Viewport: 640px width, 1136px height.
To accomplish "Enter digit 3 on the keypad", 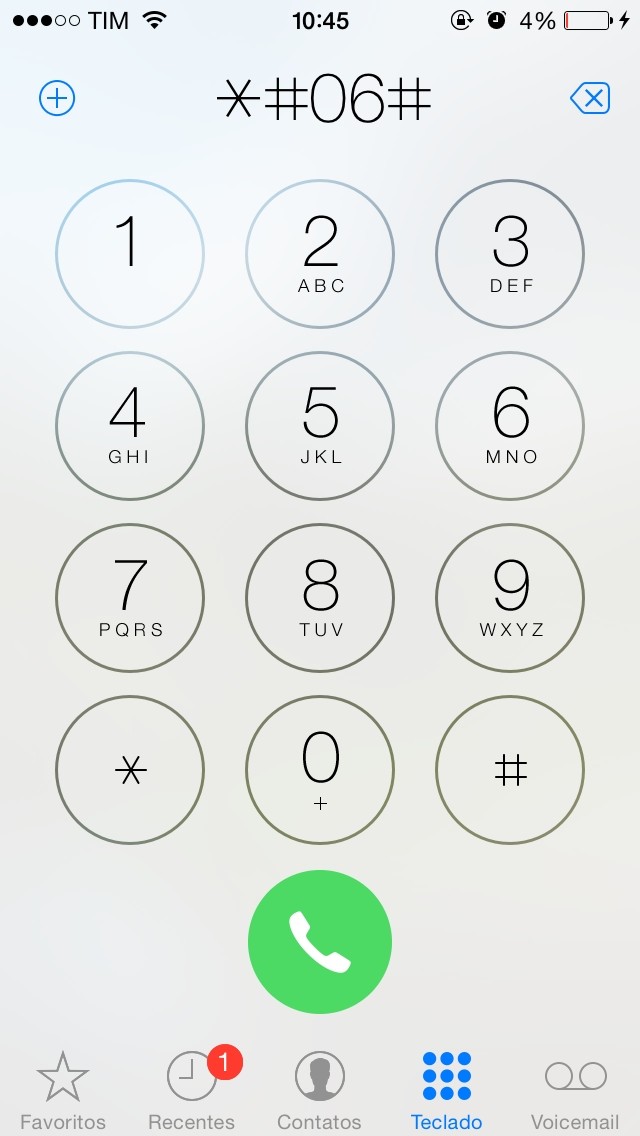I will [510, 254].
